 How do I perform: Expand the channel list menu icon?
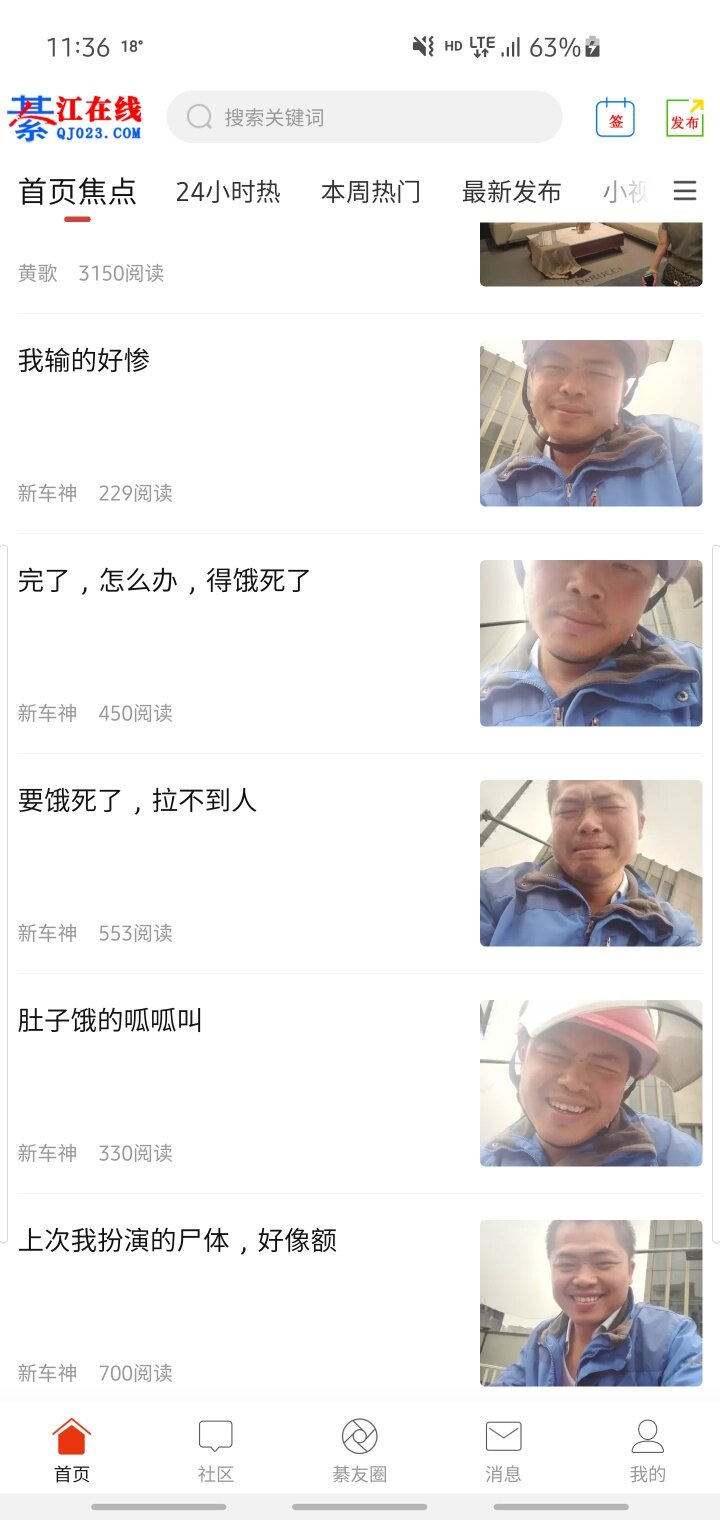coord(685,191)
